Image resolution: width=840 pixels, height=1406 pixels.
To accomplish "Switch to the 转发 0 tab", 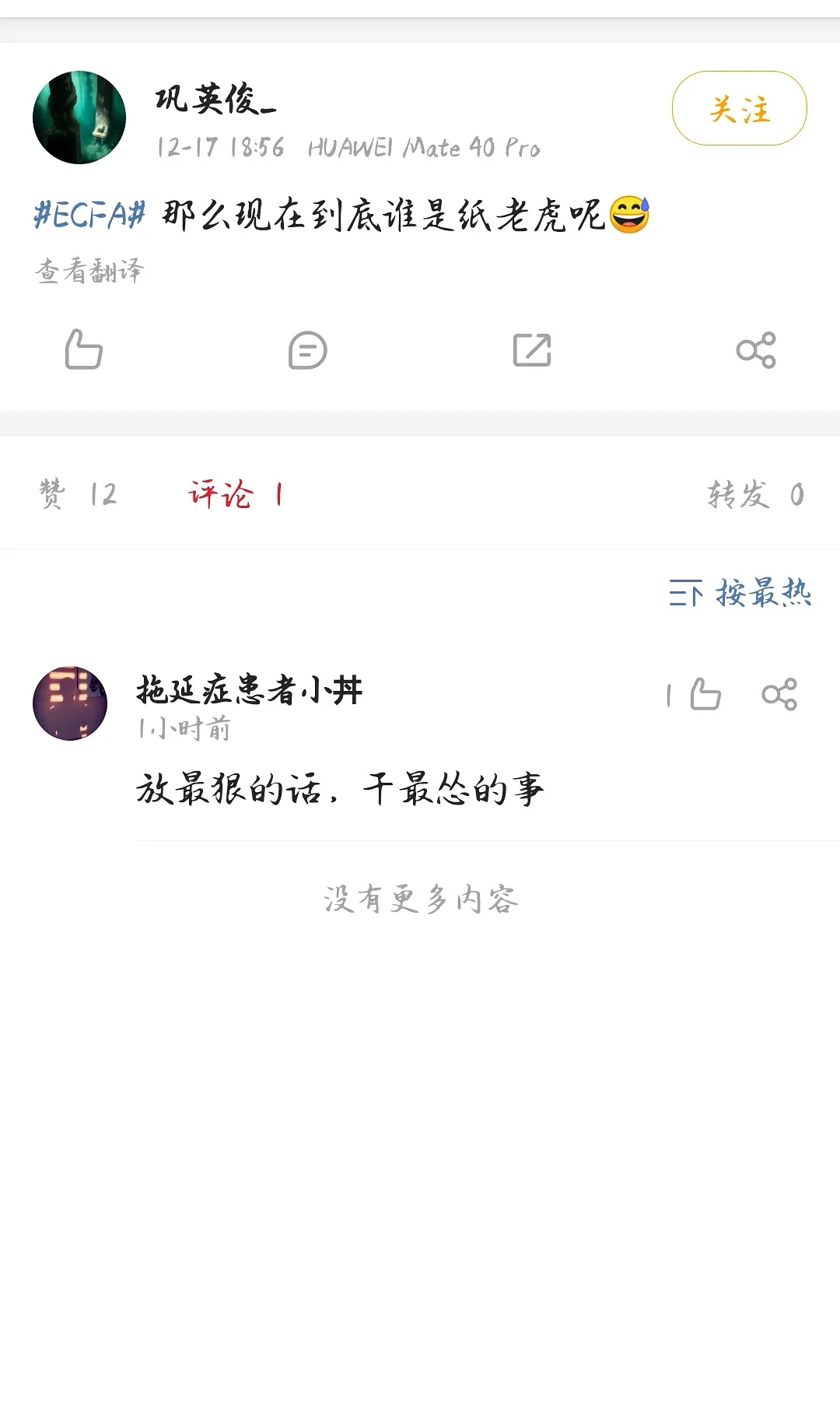I will (x=755, y=494).
